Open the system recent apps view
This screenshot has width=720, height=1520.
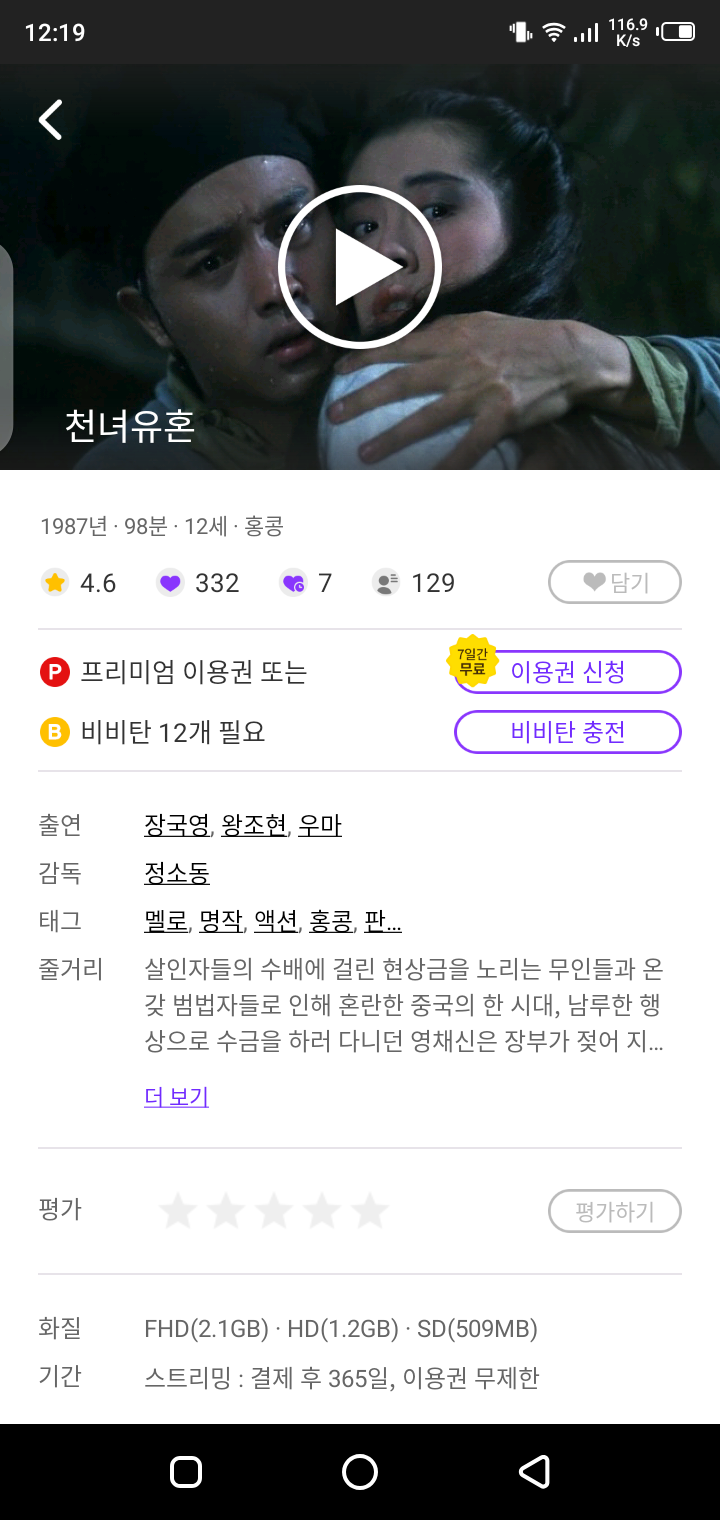(187, 1472)
